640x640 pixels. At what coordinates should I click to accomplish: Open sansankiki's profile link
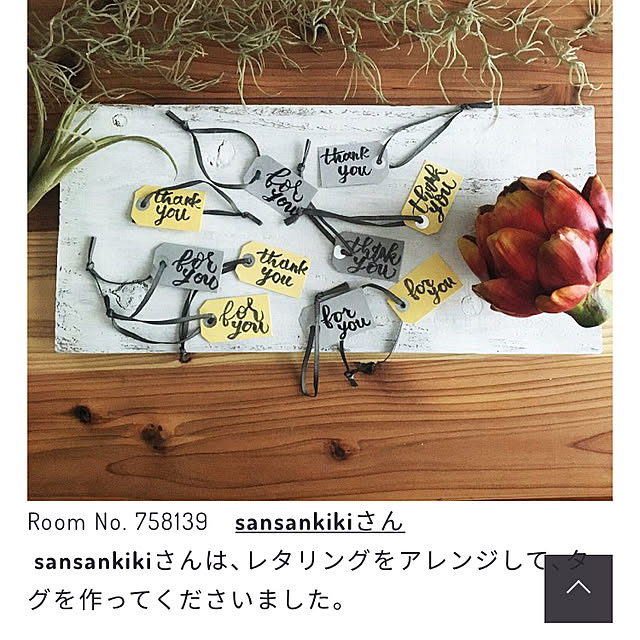[x=319, y=522]
